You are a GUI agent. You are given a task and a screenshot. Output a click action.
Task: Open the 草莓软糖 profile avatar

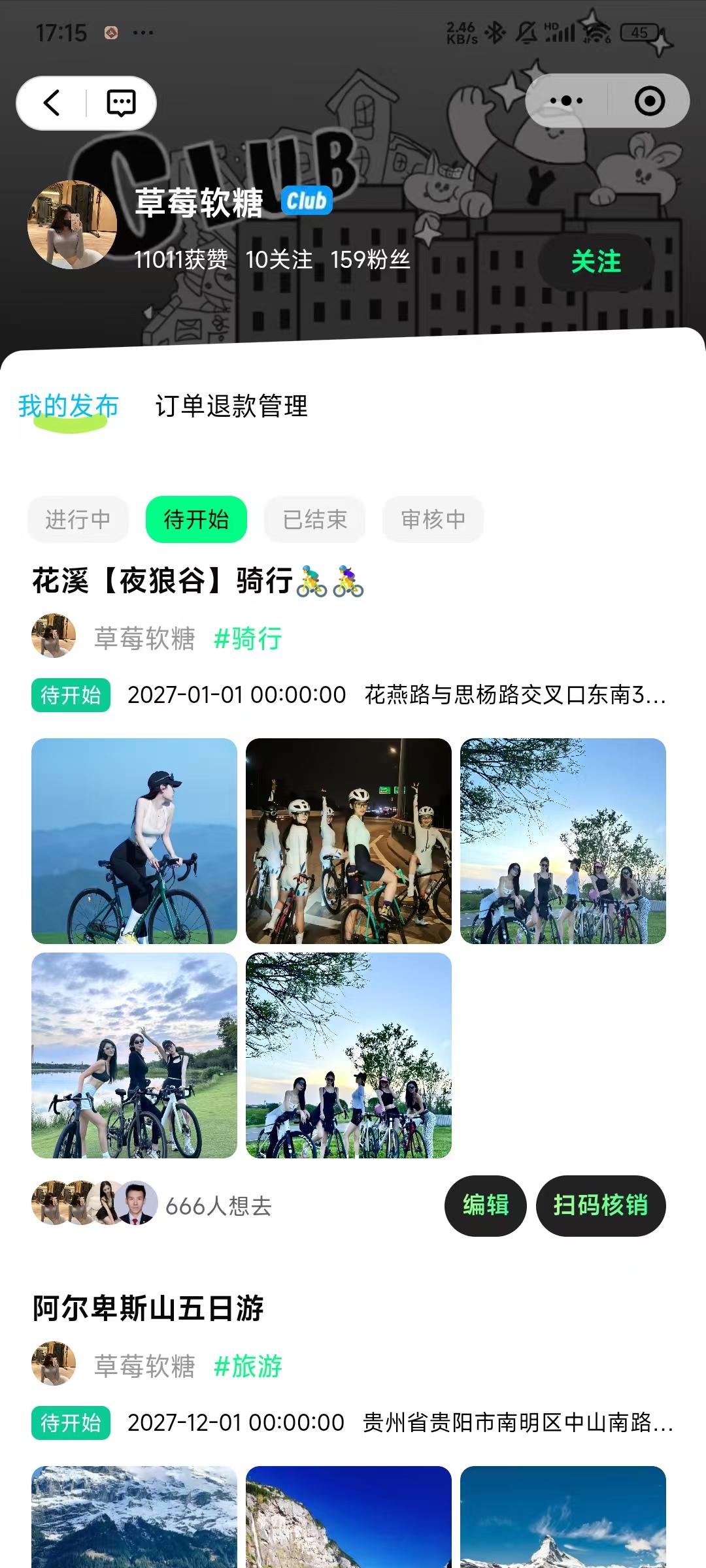72,225
